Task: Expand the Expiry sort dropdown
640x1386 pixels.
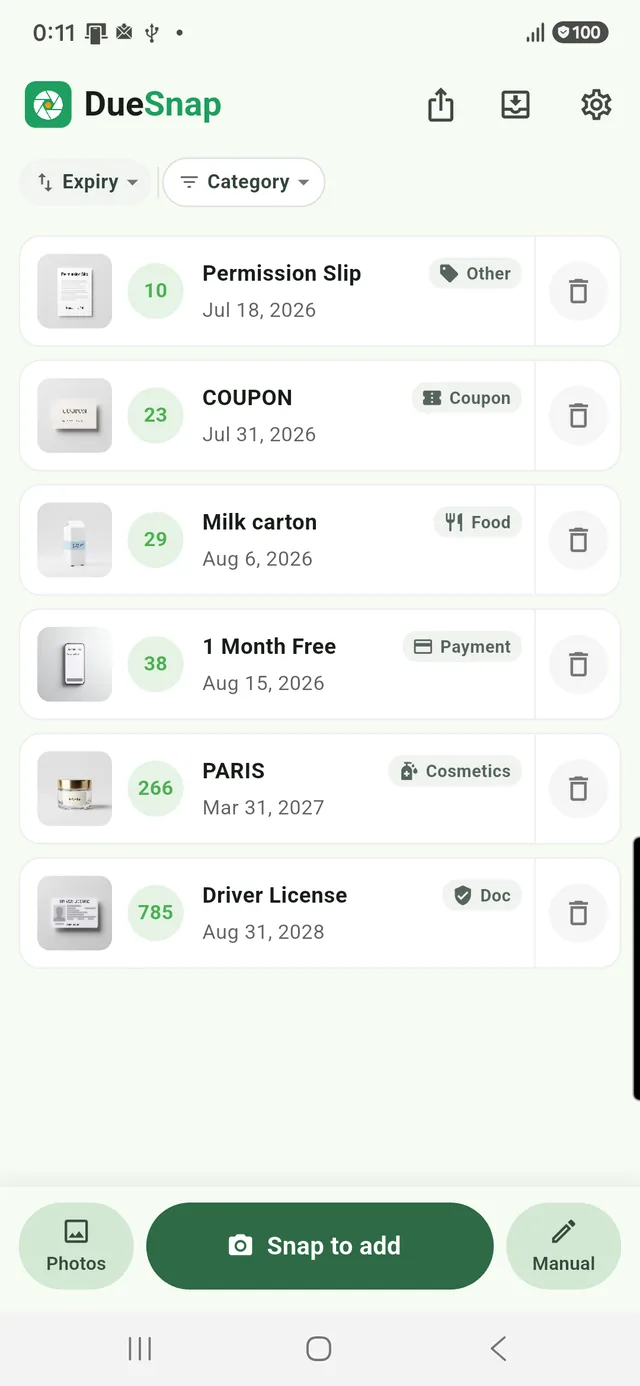Action: pos(86,182)
